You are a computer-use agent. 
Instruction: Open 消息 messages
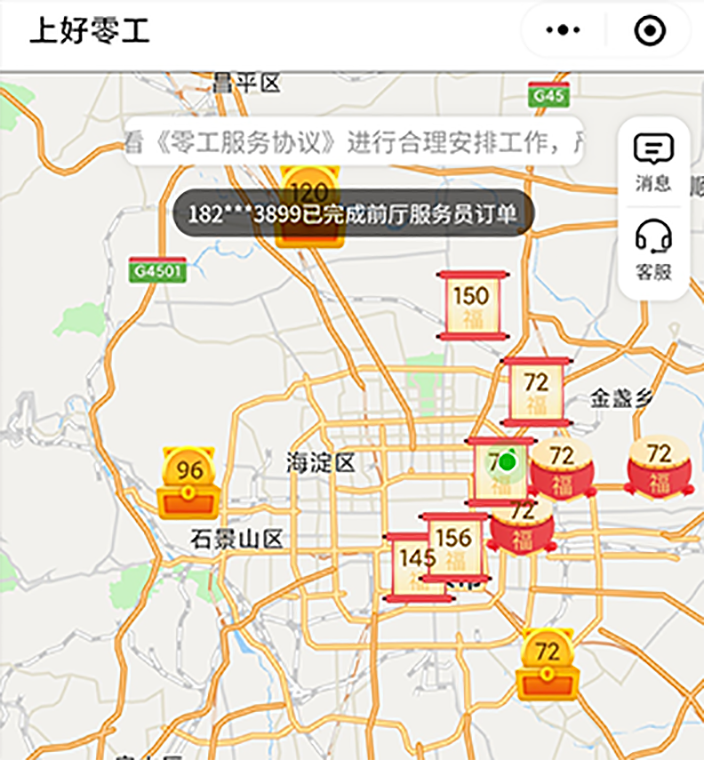pos(653,162)
